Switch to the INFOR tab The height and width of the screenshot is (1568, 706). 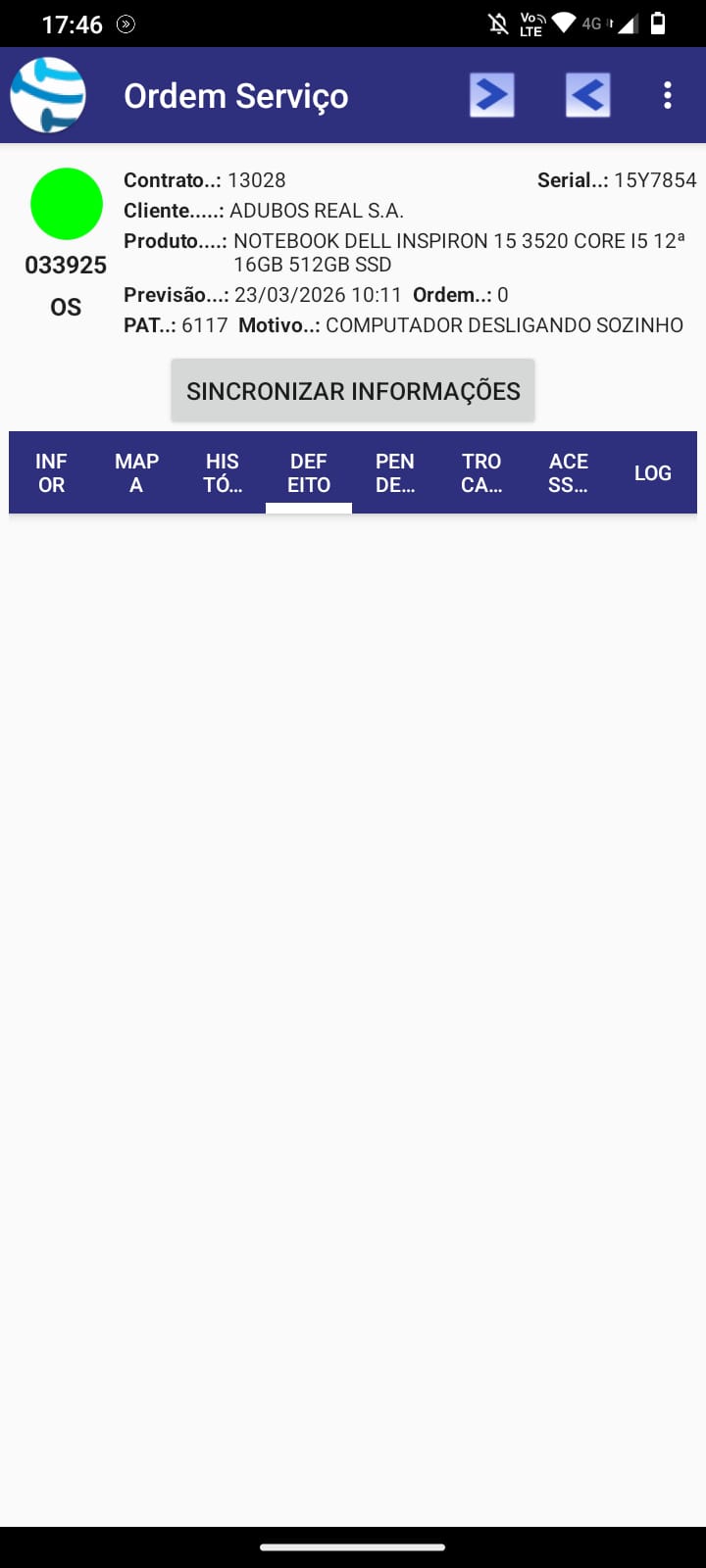(x=52, y=472)
